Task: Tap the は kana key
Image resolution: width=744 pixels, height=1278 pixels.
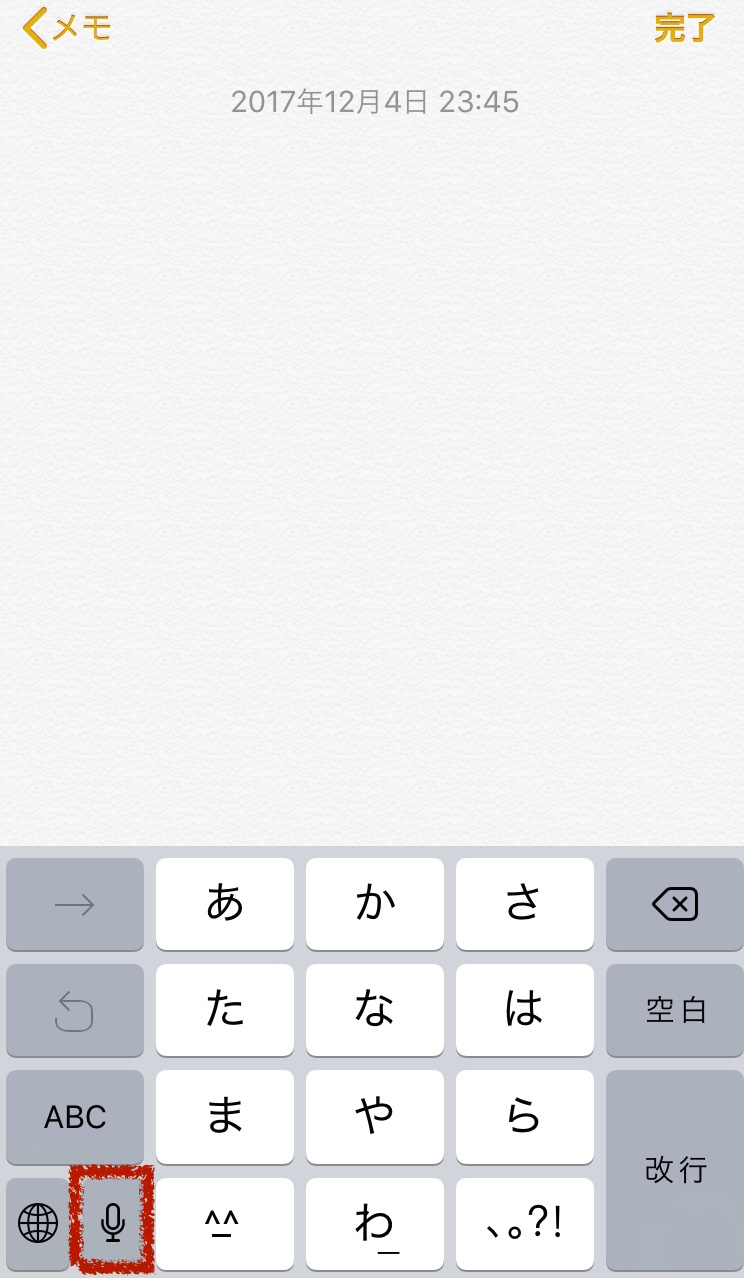Action: tap(524, 1010)
